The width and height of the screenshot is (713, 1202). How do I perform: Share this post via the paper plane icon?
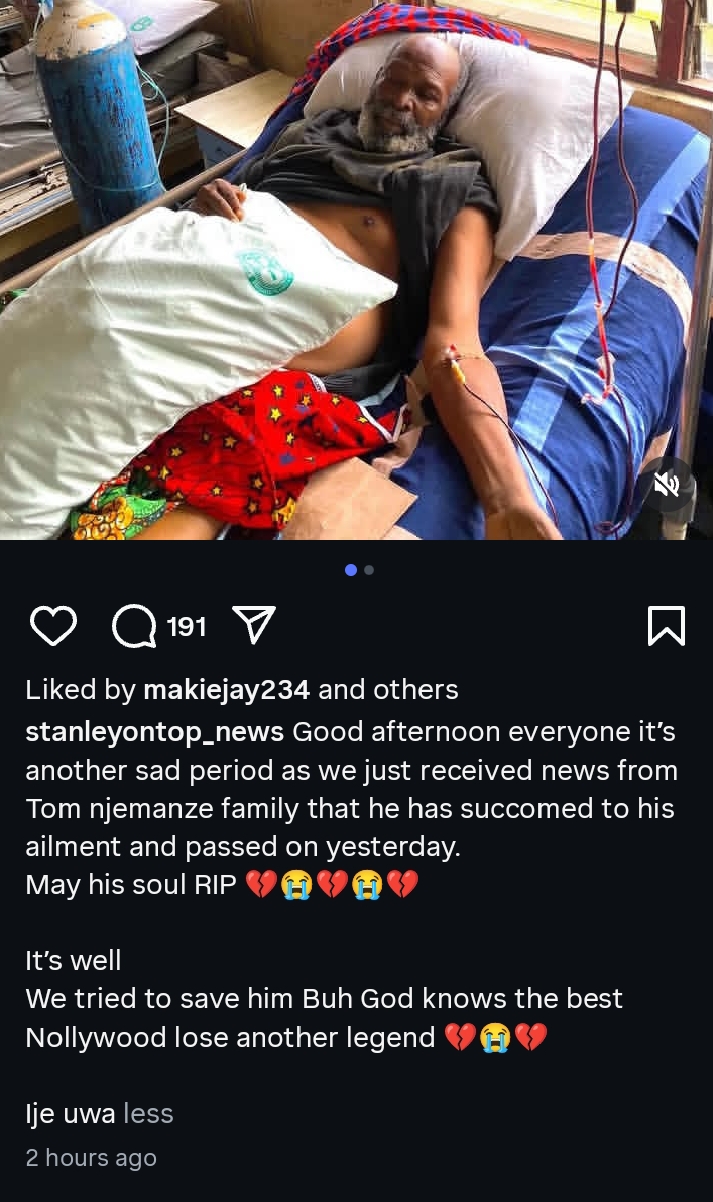(x=254, y=625)
